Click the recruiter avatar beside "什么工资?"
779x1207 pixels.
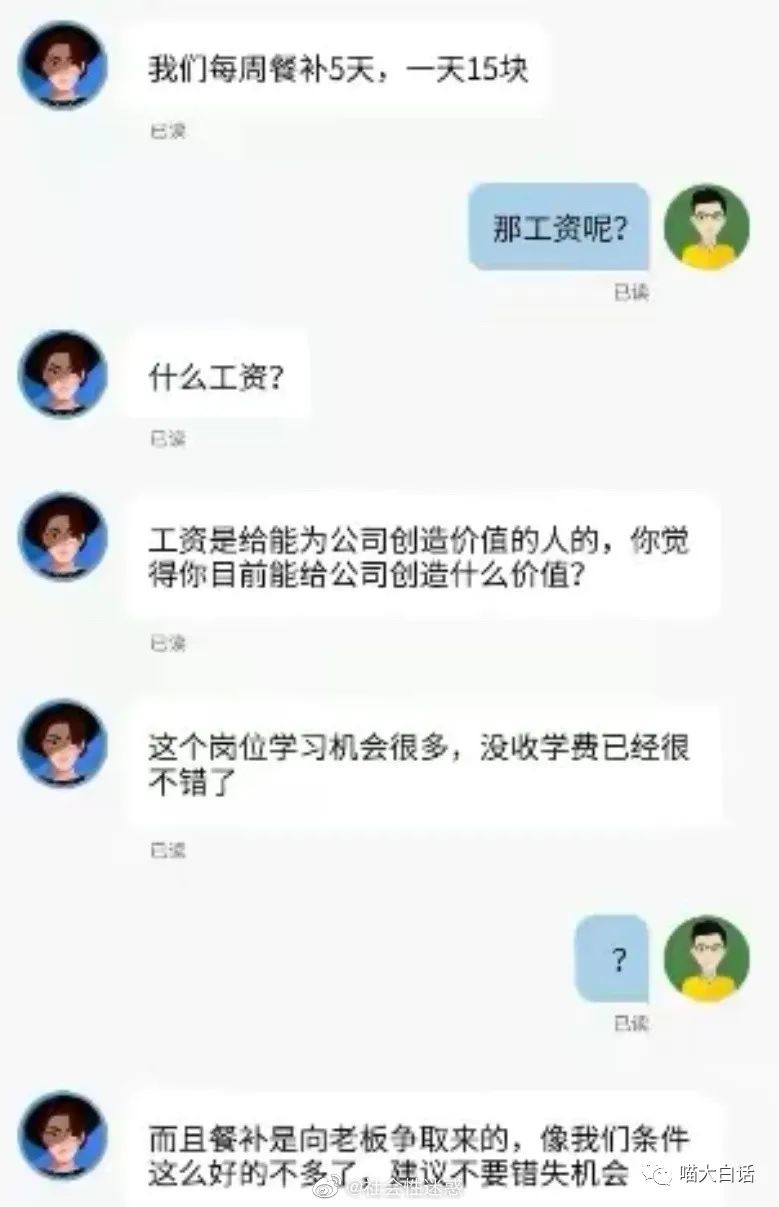(x=62, y=375)
